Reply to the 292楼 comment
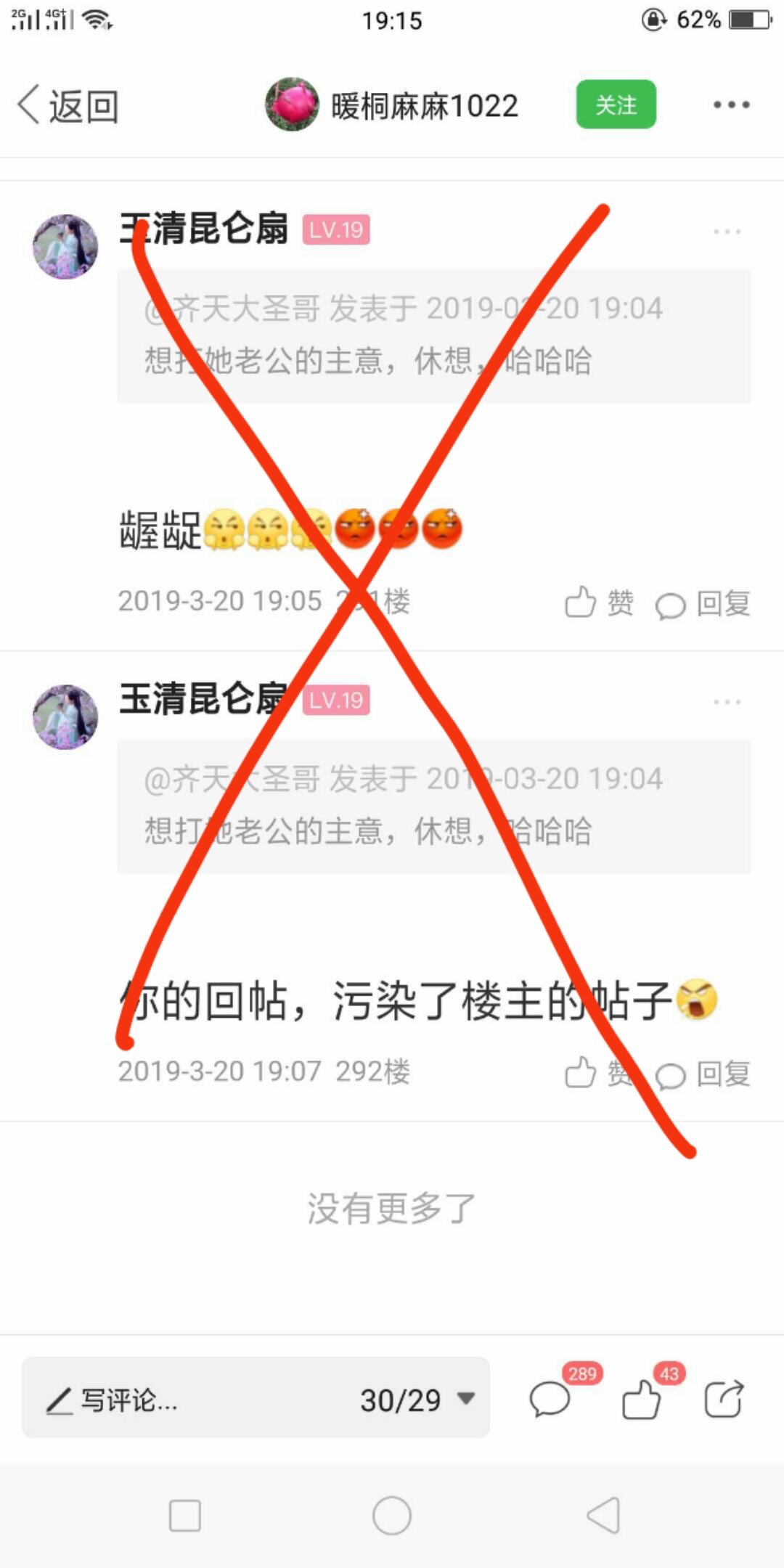The width and height of the screenshot is (784, 1568). [x=703, y=1074]
